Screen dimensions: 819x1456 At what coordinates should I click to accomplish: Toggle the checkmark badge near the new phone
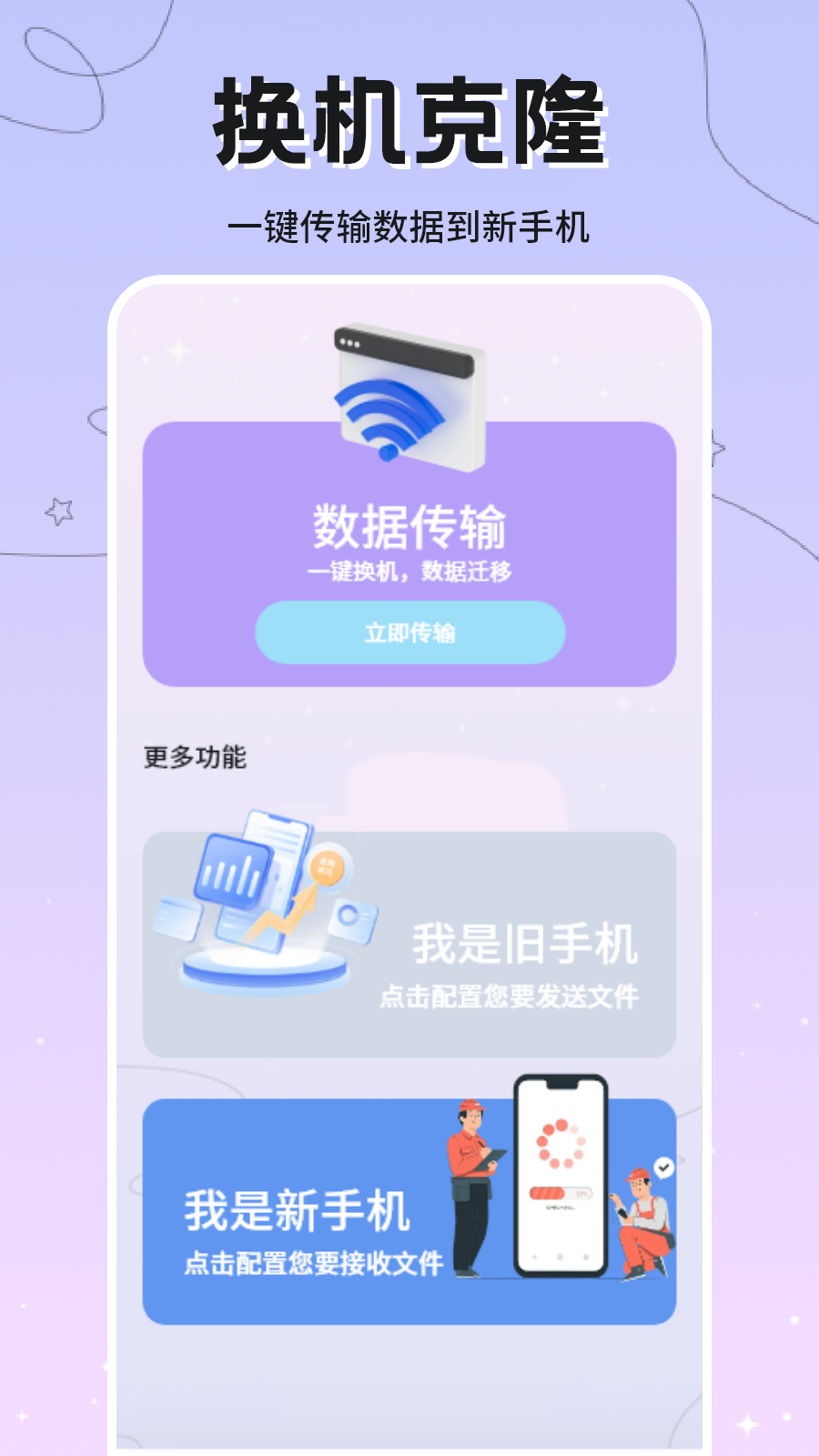(662, 1168)
